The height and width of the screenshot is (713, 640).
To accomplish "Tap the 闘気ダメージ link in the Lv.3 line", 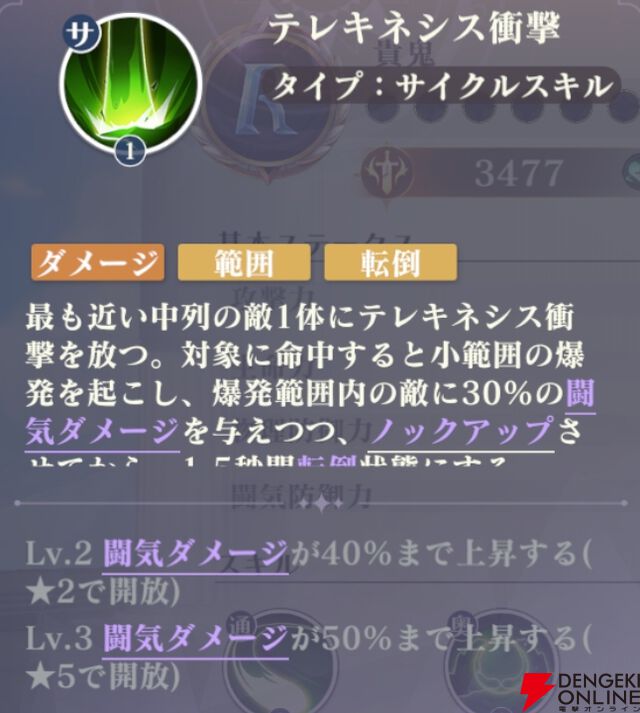I will [194, 636].
